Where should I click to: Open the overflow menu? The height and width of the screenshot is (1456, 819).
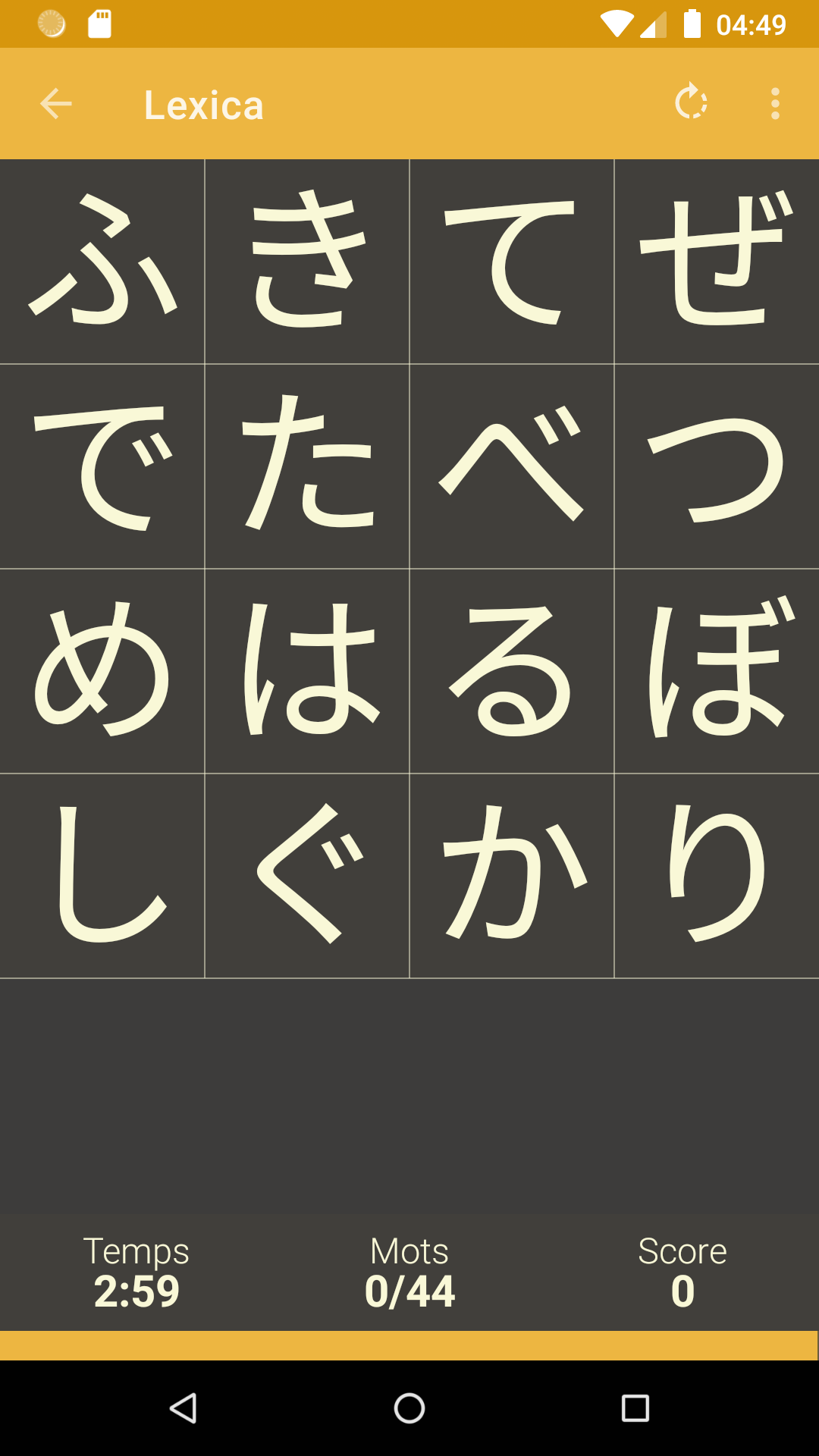[775, 104]
